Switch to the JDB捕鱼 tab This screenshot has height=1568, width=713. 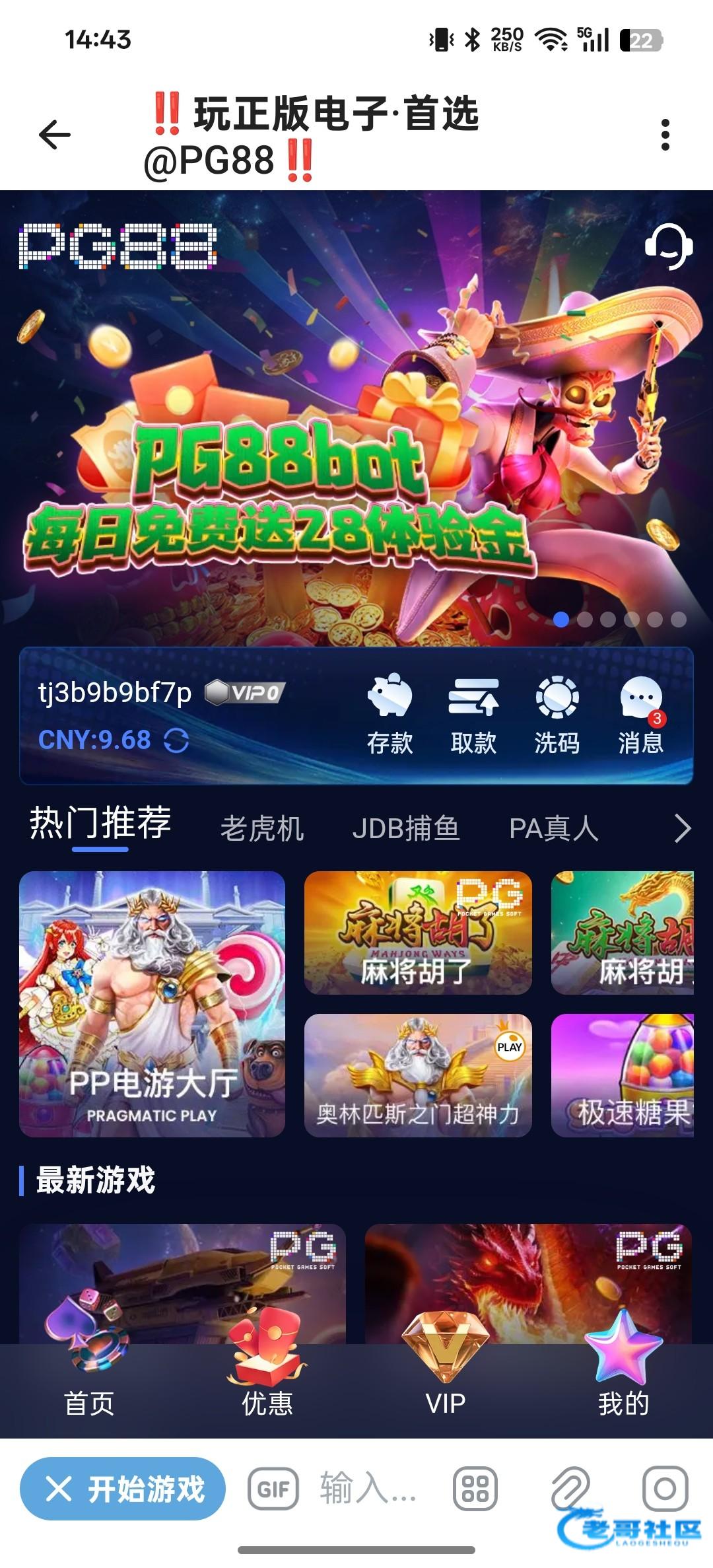coord(405,828)
